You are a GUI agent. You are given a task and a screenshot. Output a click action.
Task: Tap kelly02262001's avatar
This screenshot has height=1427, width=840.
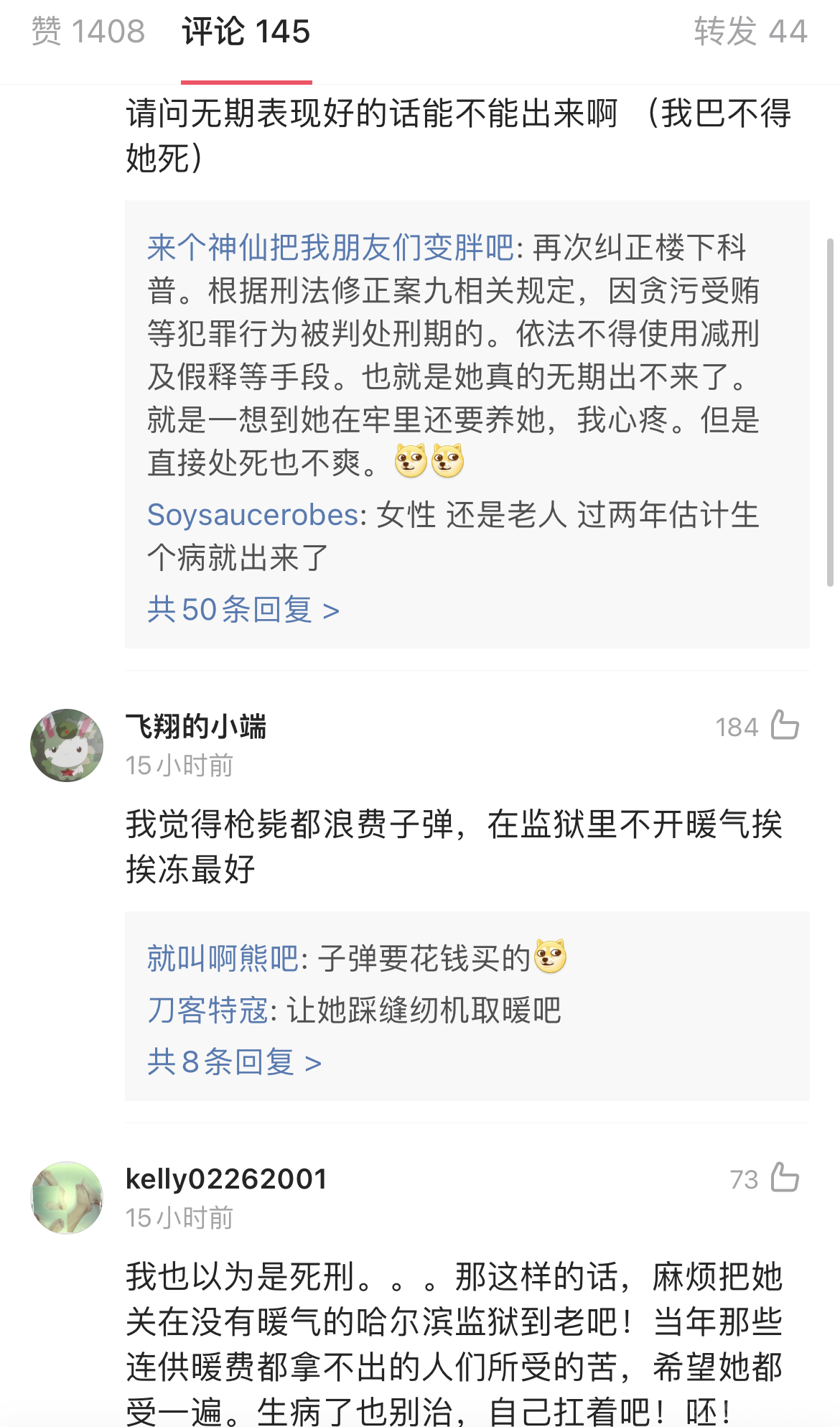[x=67, y=1198]
